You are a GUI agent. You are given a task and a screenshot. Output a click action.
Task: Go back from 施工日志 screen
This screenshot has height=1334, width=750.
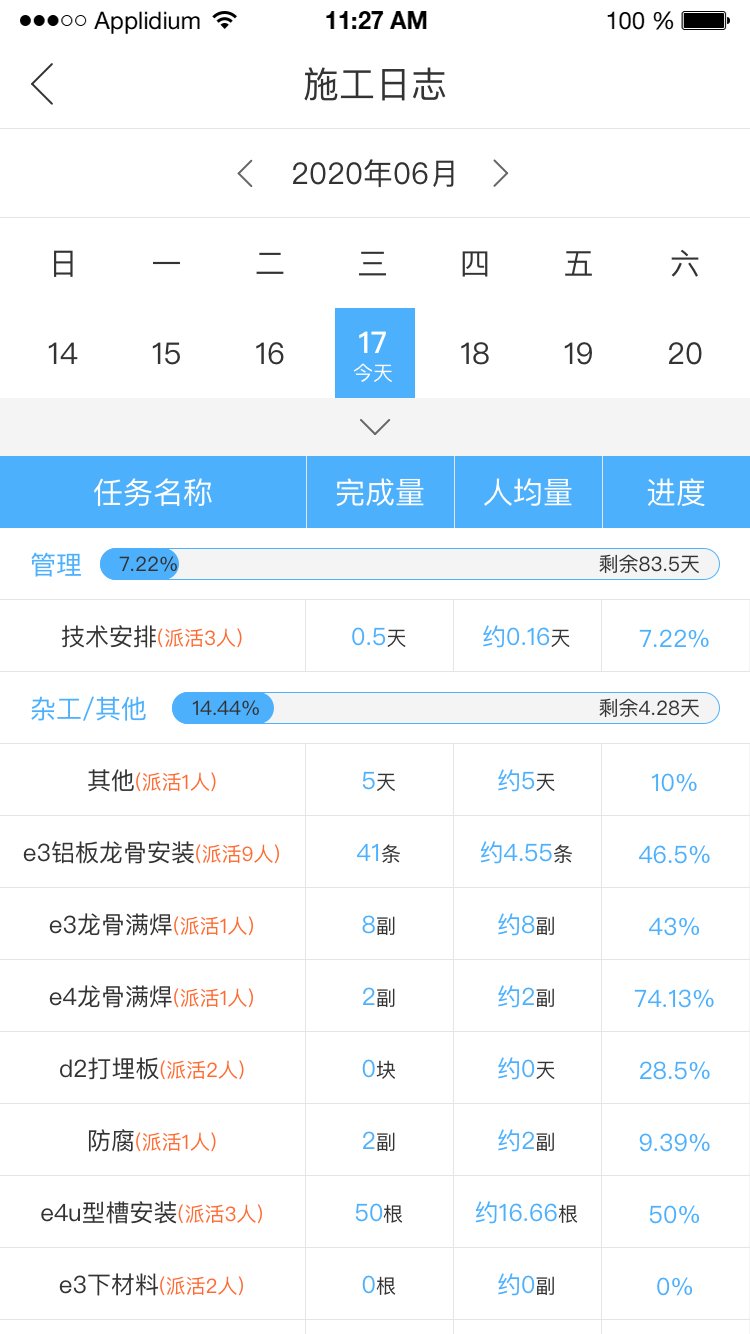click(42, 85)
